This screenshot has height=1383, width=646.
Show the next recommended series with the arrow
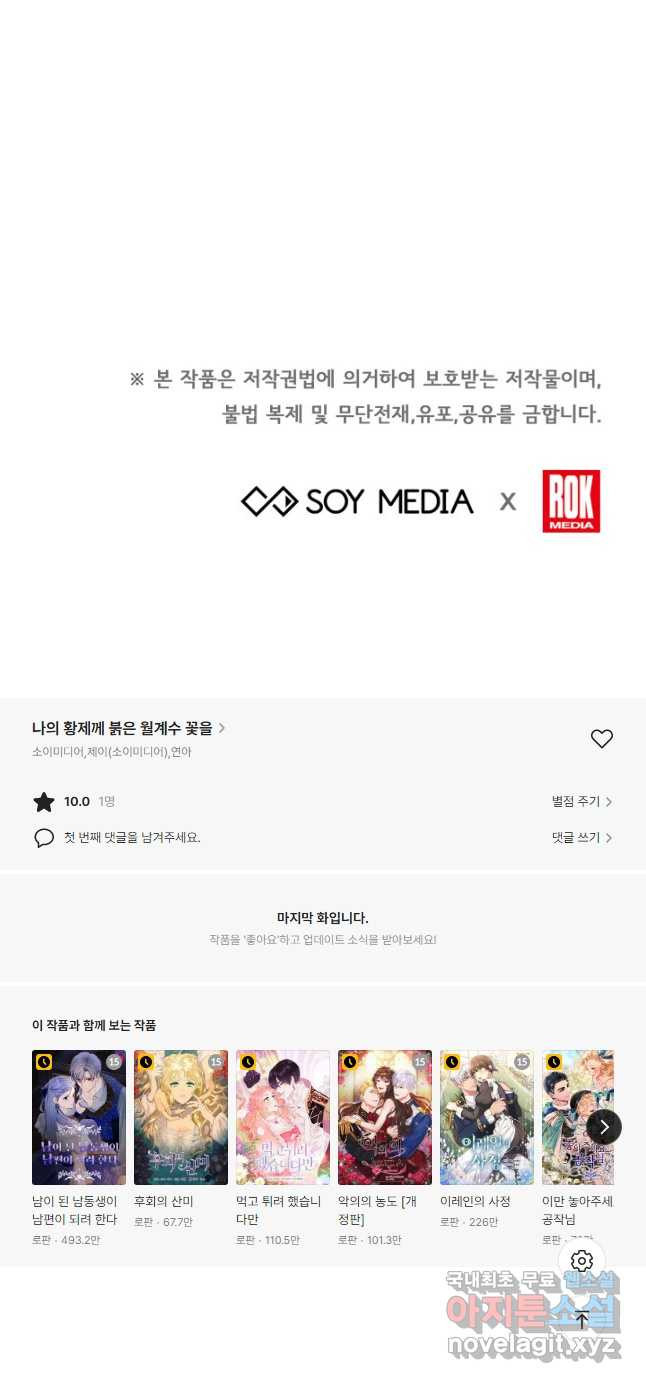[x=604, y=1127]
